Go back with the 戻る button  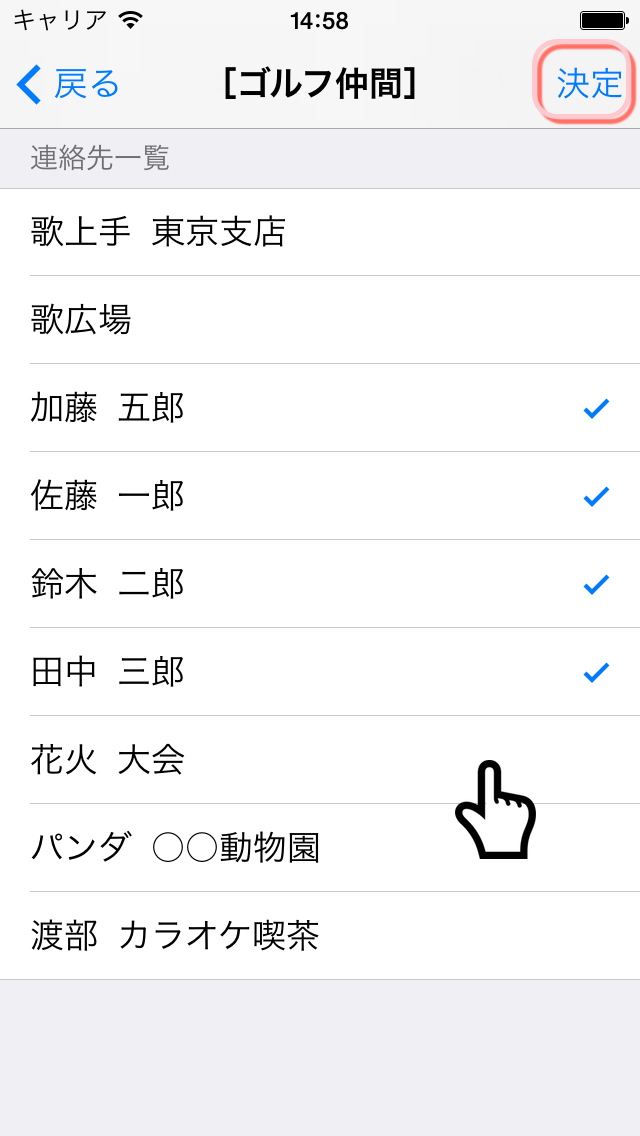(x=68, y=85)
